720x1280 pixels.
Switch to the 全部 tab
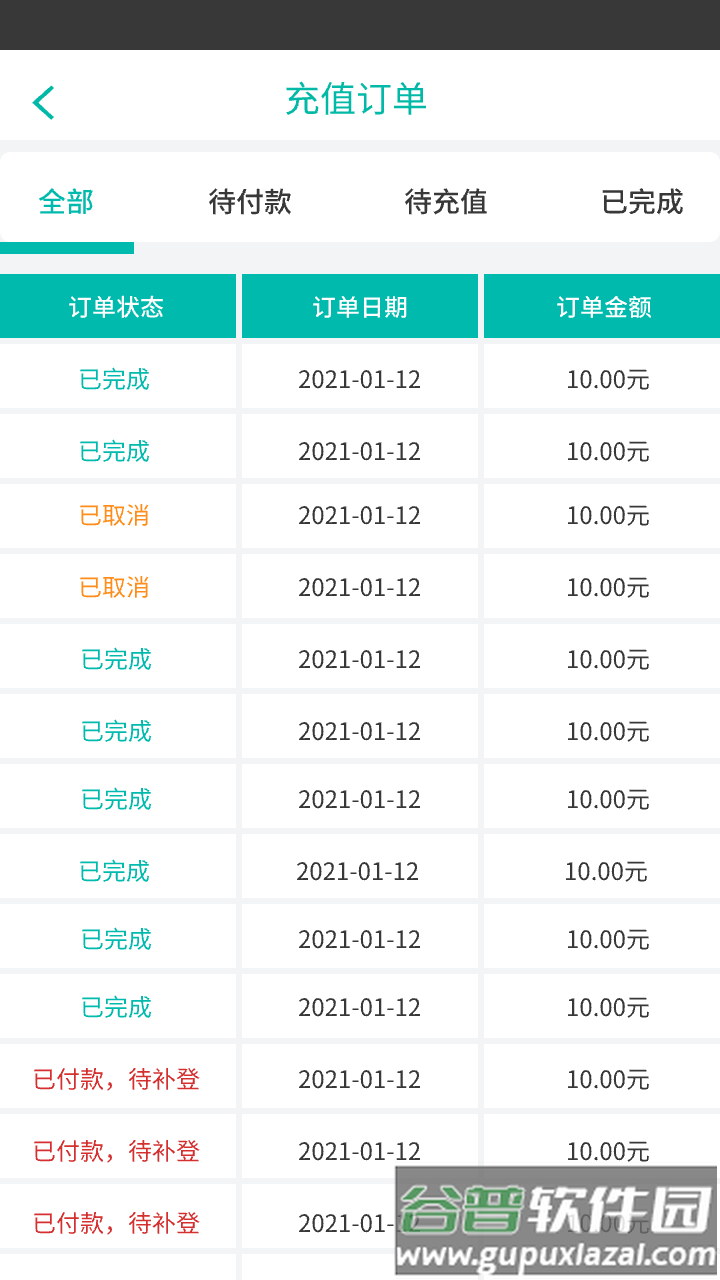pyautogui.click(x=66, y=202)
